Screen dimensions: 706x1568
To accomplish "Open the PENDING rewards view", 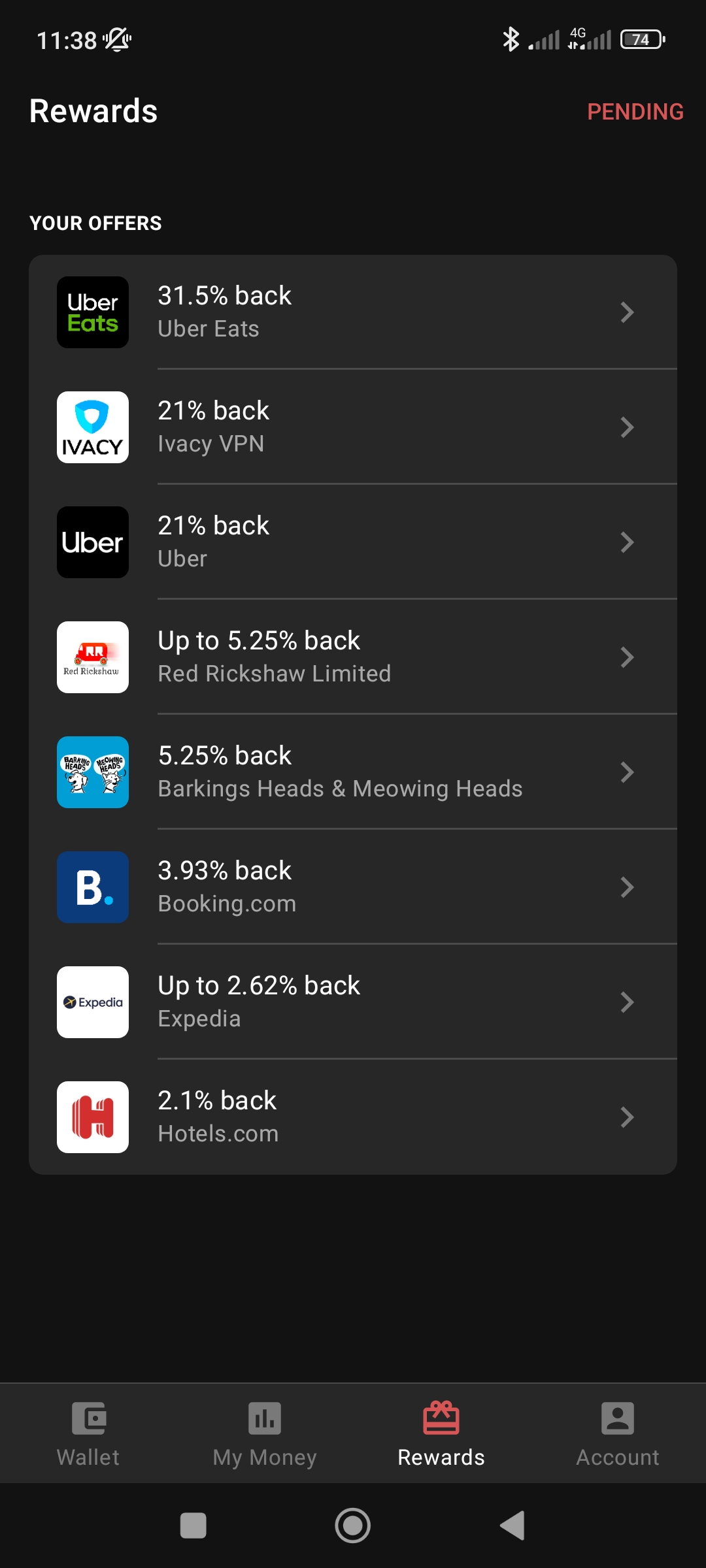I will click(635, 112).
